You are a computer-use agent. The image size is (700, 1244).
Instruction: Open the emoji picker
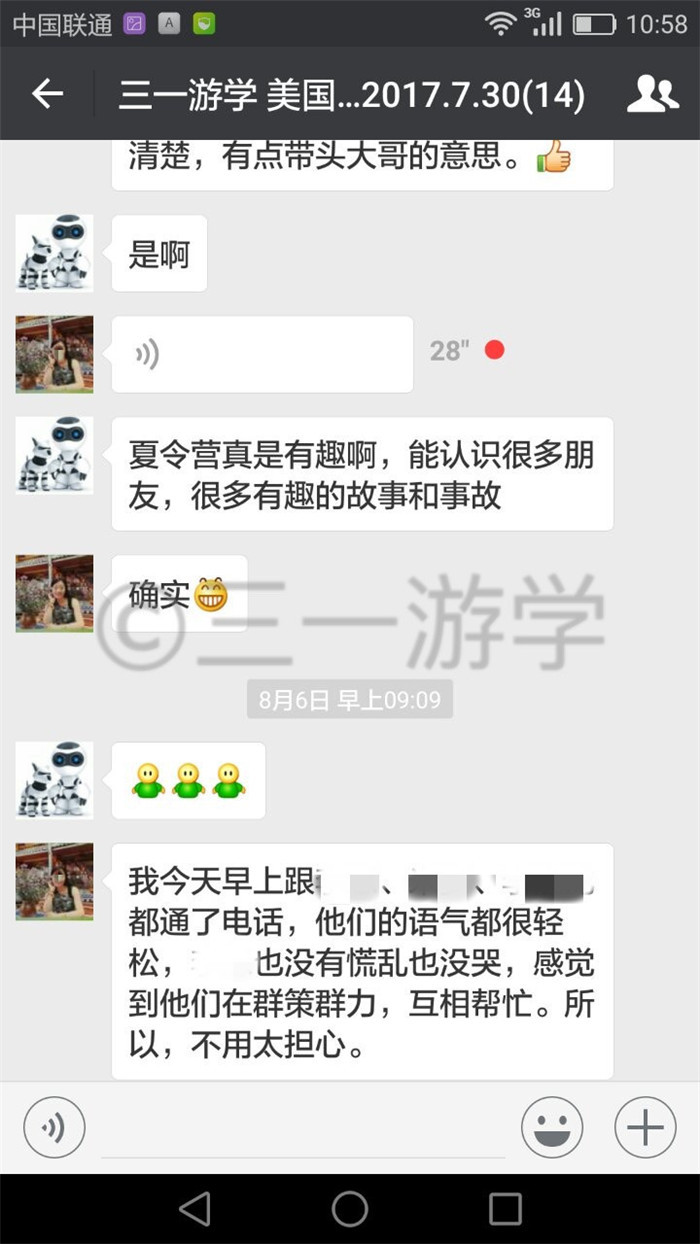(552, 1128)
